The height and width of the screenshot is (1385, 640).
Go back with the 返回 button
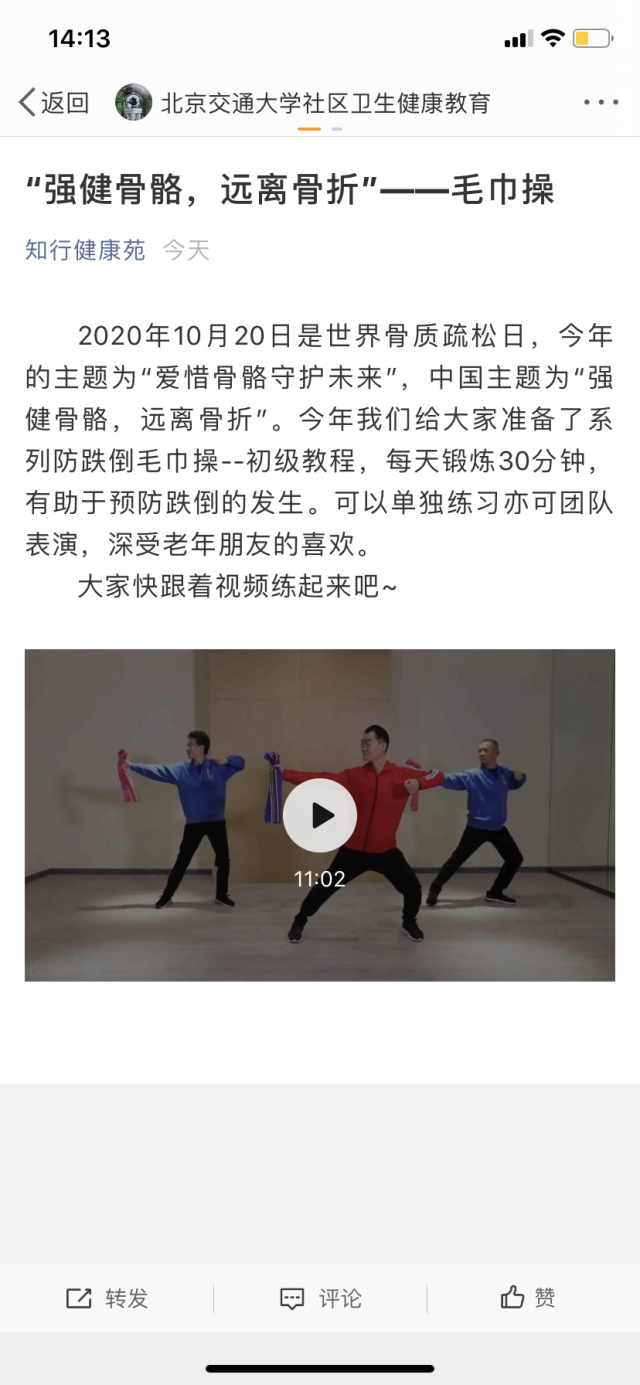point(54,102)
